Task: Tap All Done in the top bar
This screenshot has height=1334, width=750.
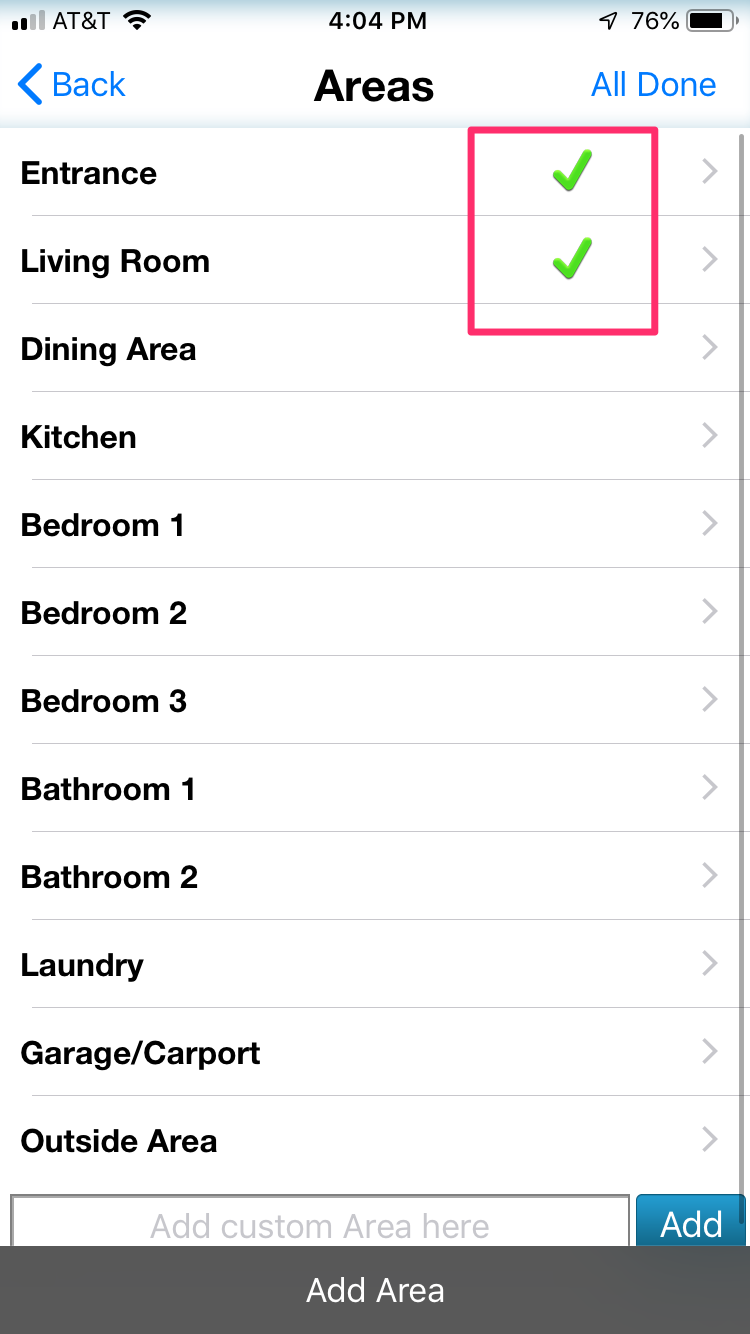Action: 653,85
